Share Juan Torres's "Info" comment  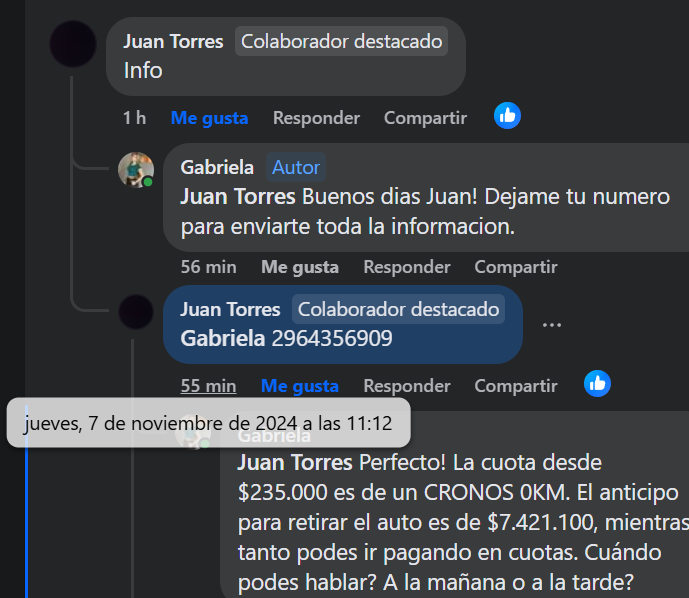click(425, 118)
